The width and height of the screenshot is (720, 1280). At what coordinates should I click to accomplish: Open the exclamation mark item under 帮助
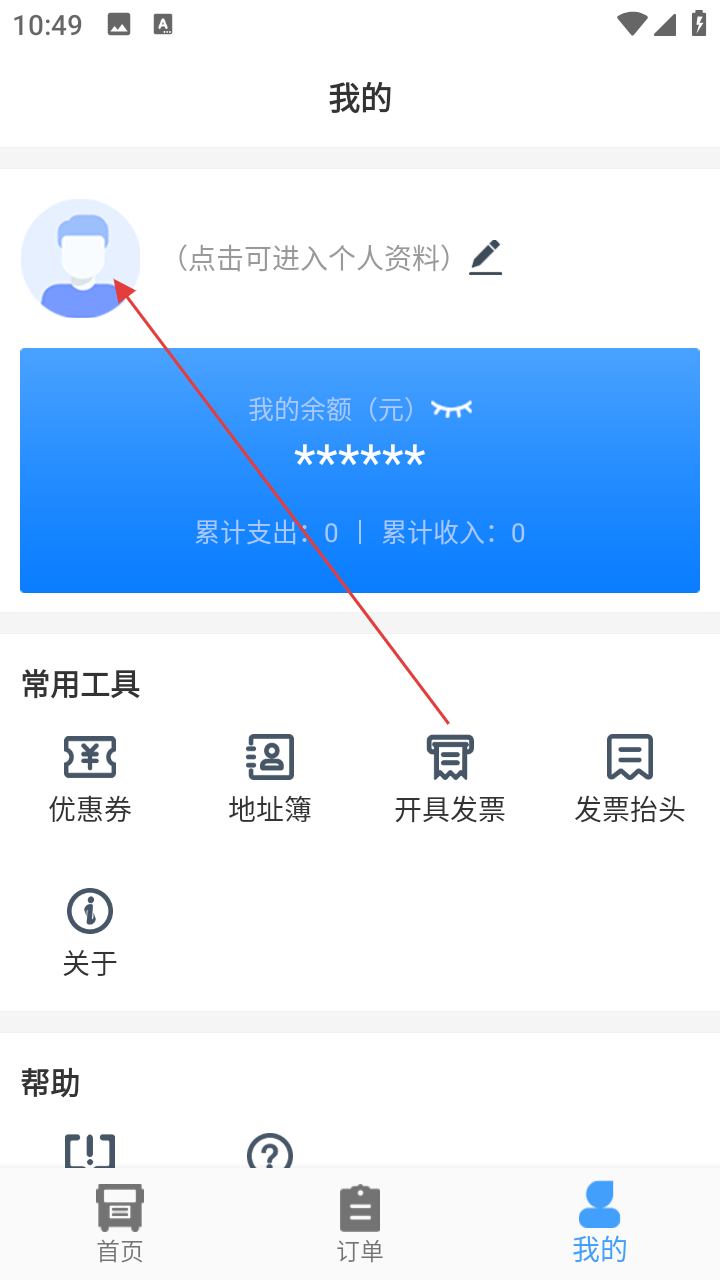point(90,1151)
